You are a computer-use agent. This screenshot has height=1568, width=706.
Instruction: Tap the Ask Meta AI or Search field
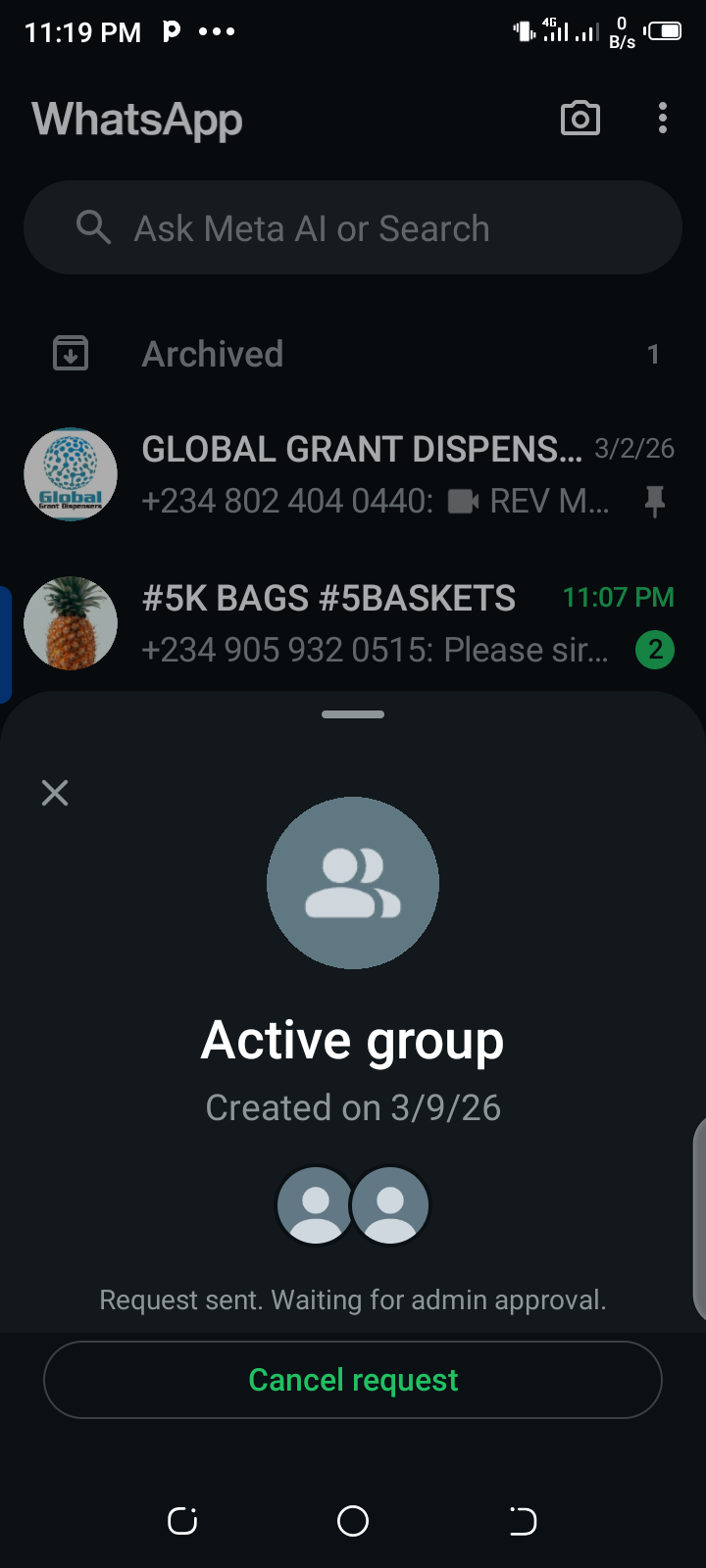tap(353, 228)
